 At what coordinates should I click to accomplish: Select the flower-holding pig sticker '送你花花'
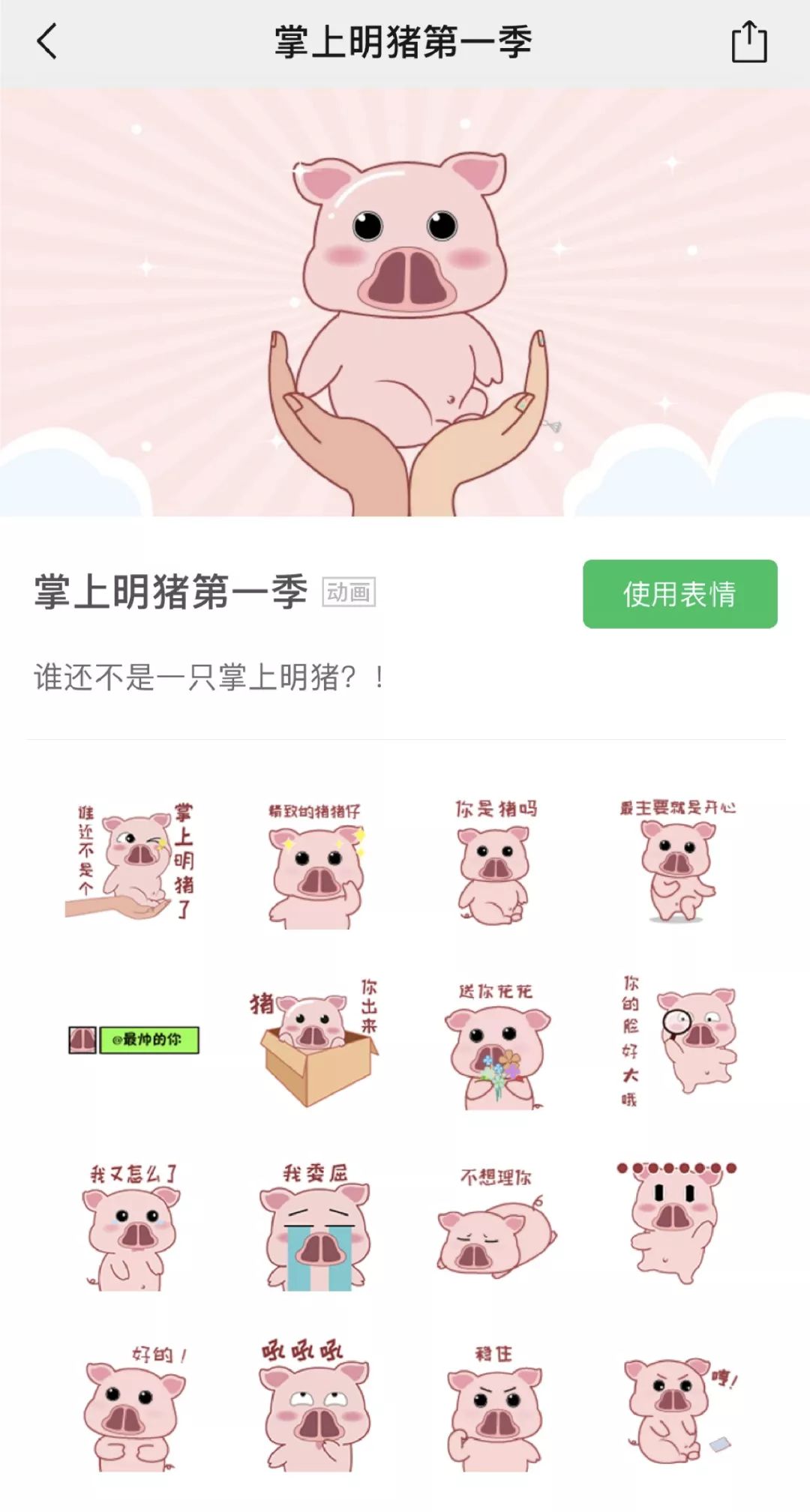[495, 1049]
